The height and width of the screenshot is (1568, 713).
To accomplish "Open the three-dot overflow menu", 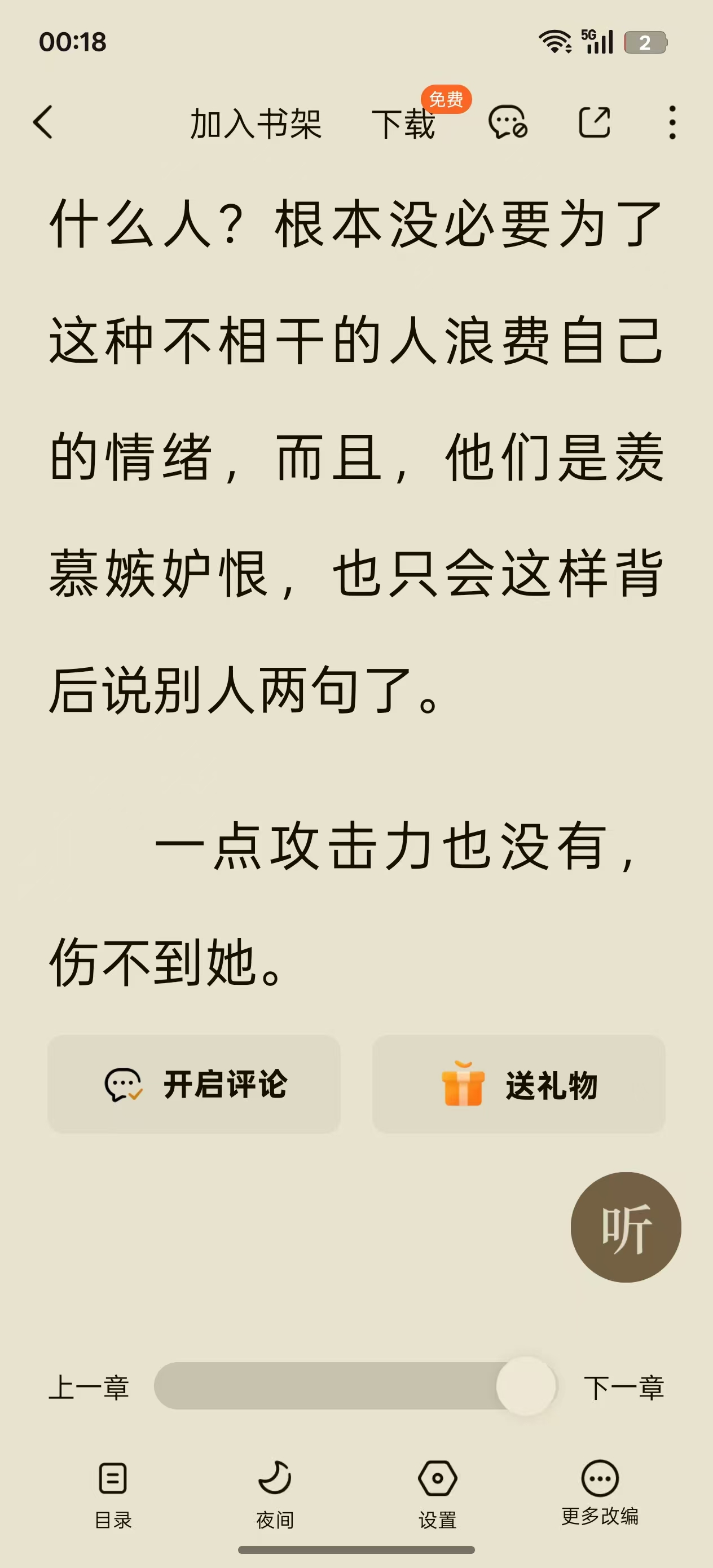I will (672, 122).
